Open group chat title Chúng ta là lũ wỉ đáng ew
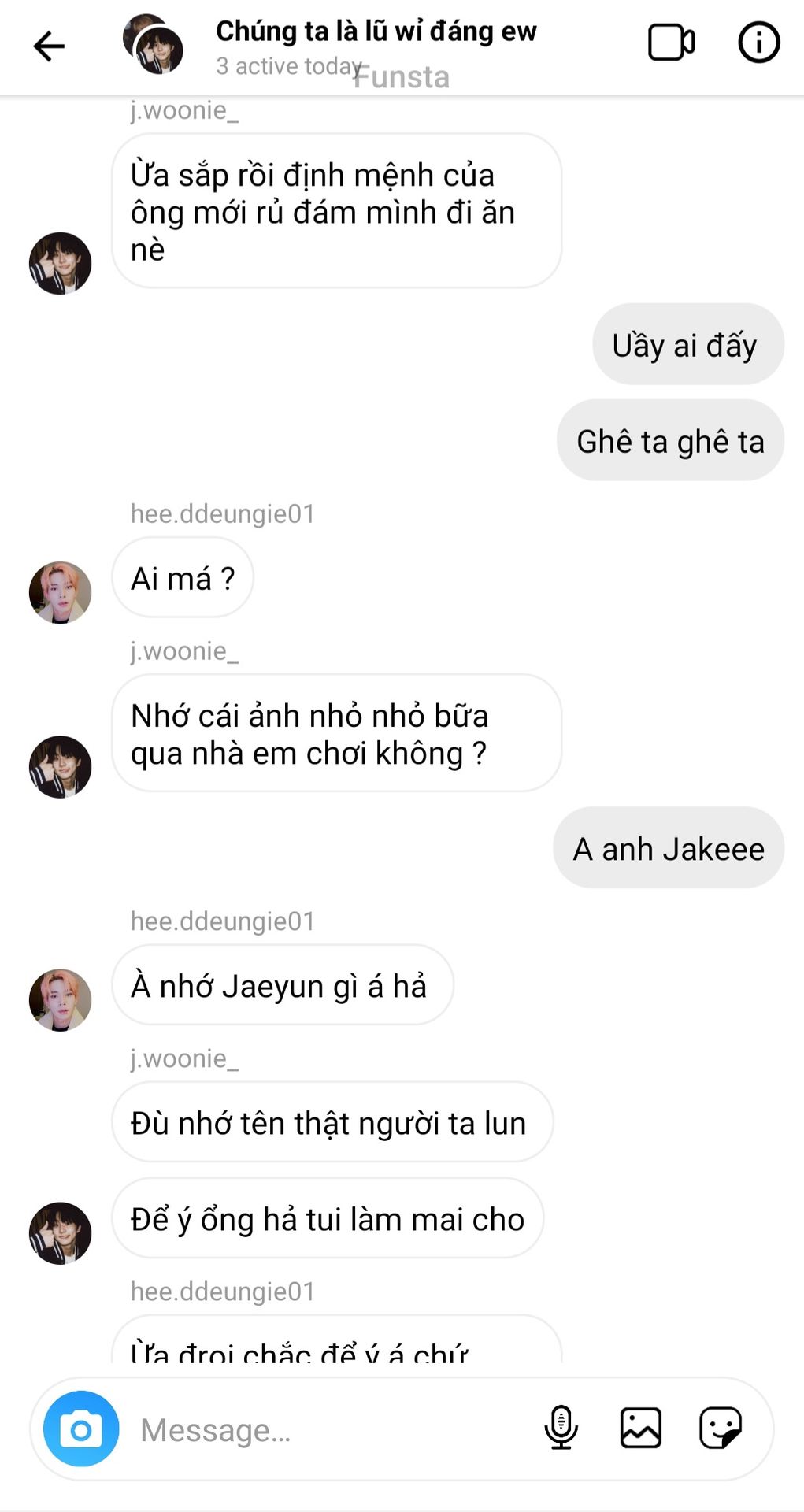Viewport: 804px width, 1512px height. [x=376, y=31]
